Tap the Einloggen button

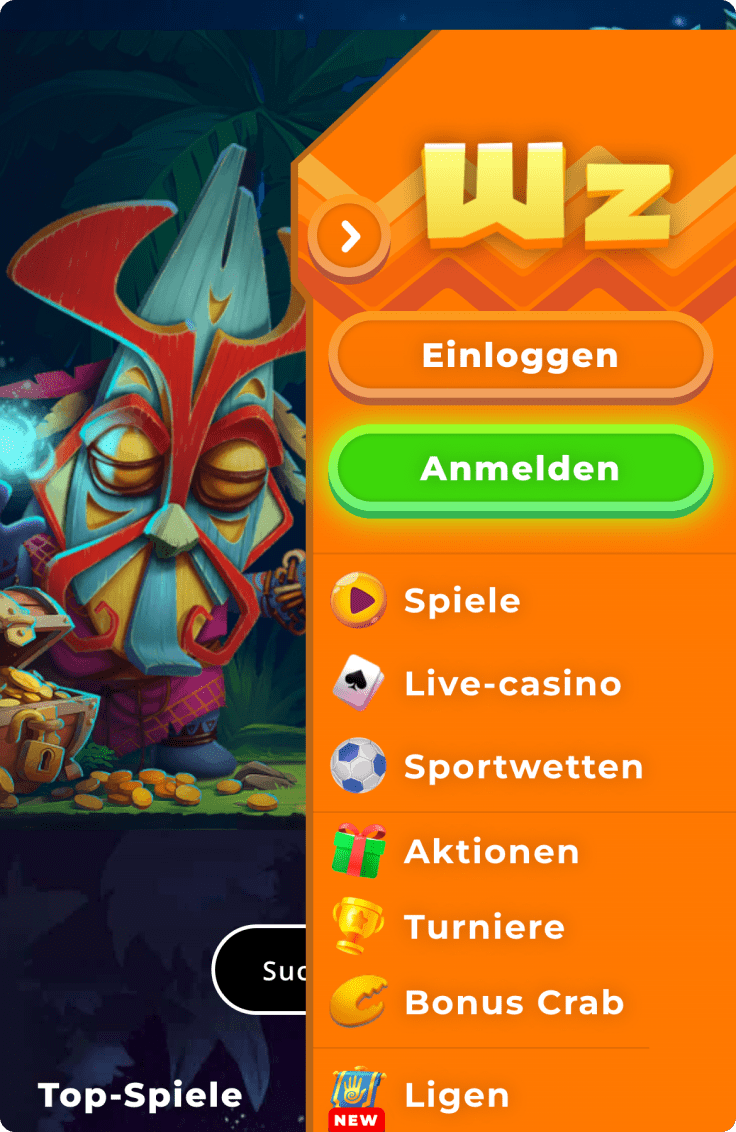point(520,356)
